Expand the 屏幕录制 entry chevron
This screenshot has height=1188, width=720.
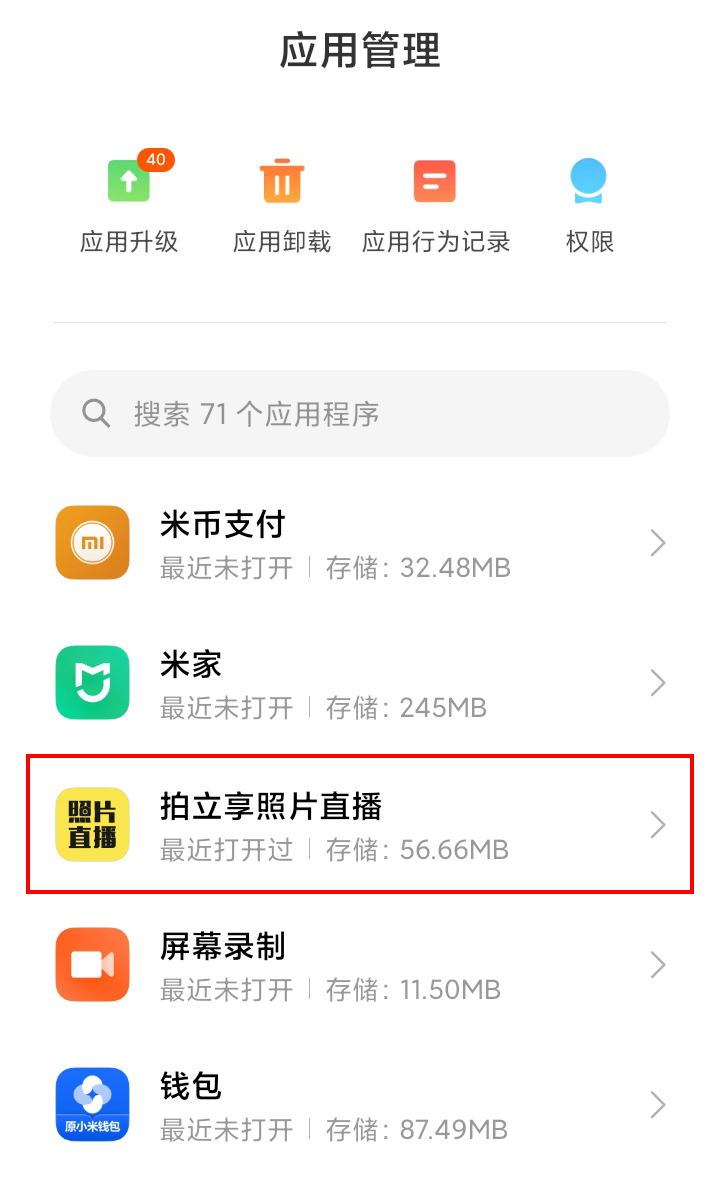click(657, 965)
